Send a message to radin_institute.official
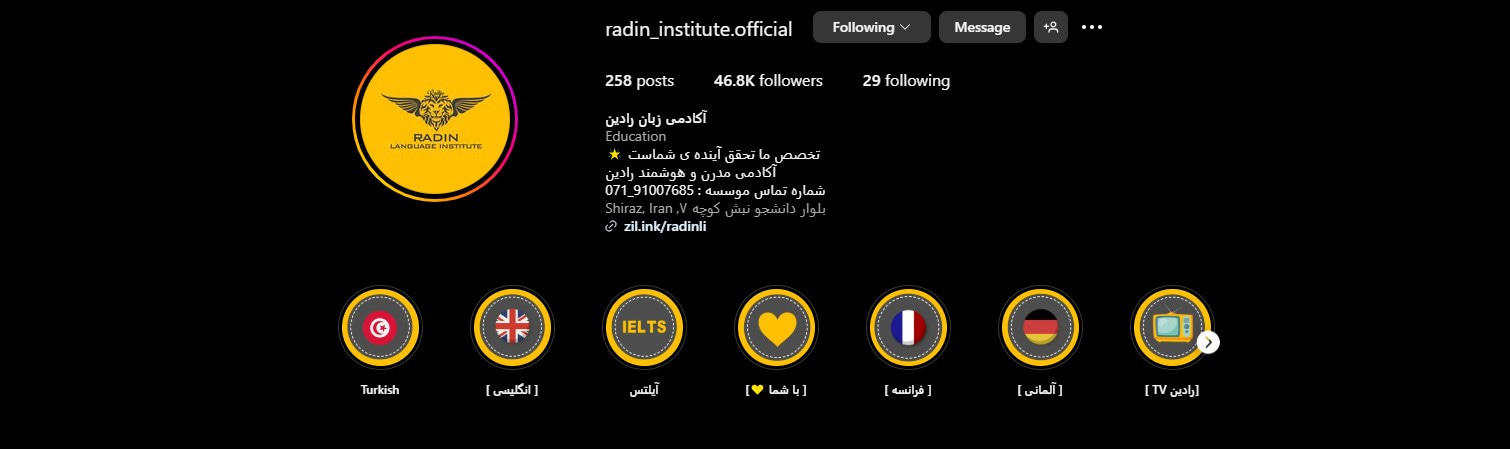1510x449 pixels. point(982,27)
